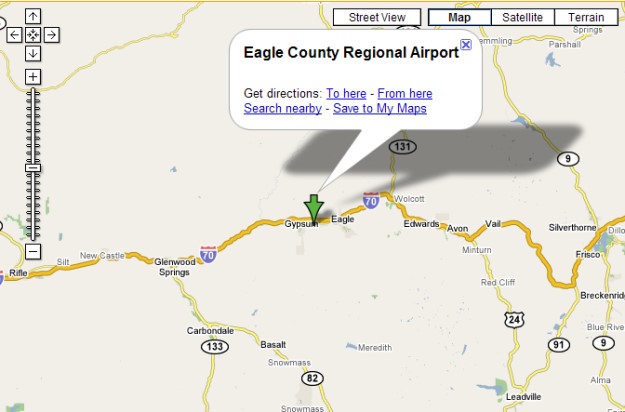Open the Search nearby link

click(x=282, y=108)
